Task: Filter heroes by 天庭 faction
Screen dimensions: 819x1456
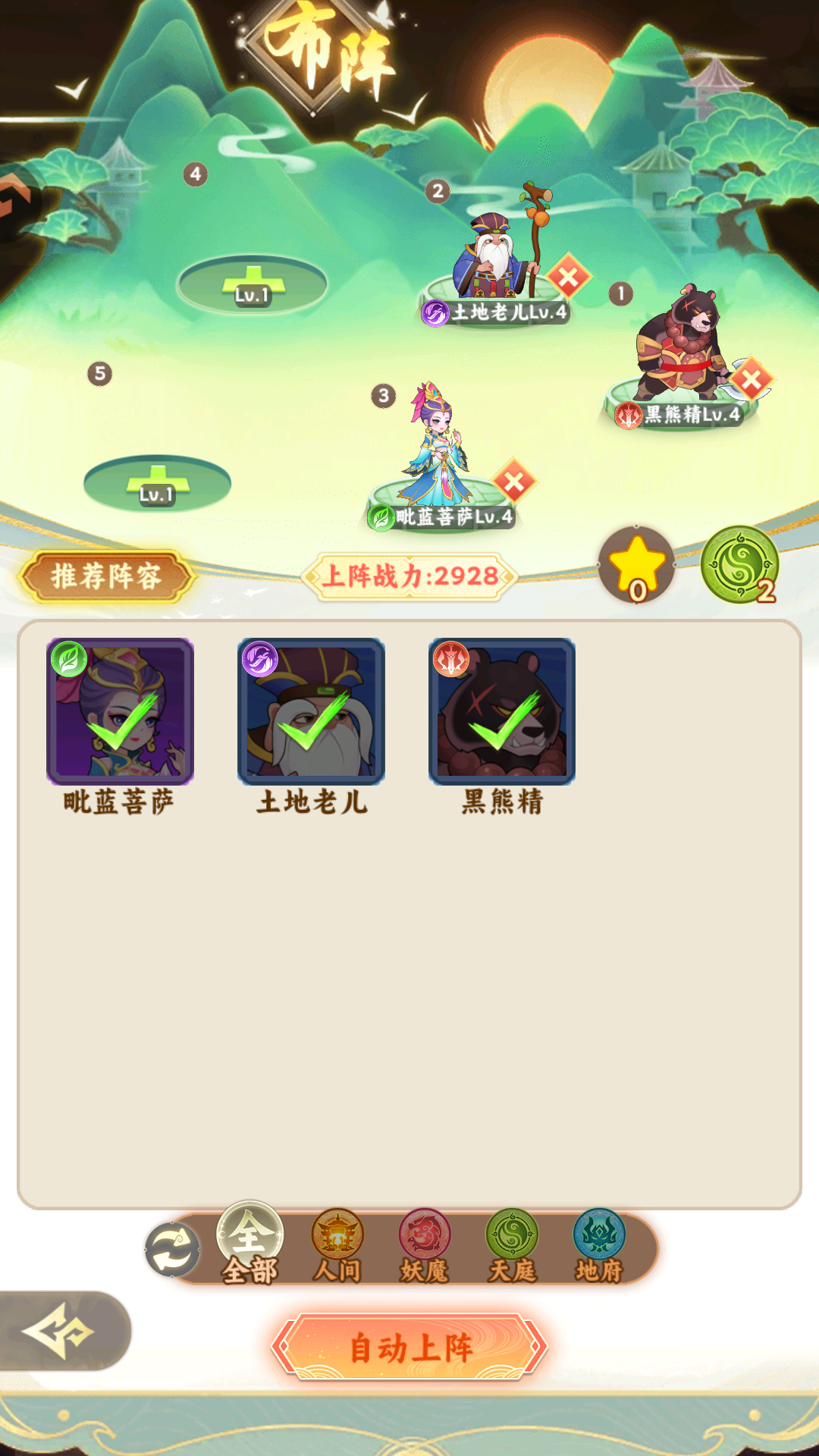Action: click(x=512, y=1245)
